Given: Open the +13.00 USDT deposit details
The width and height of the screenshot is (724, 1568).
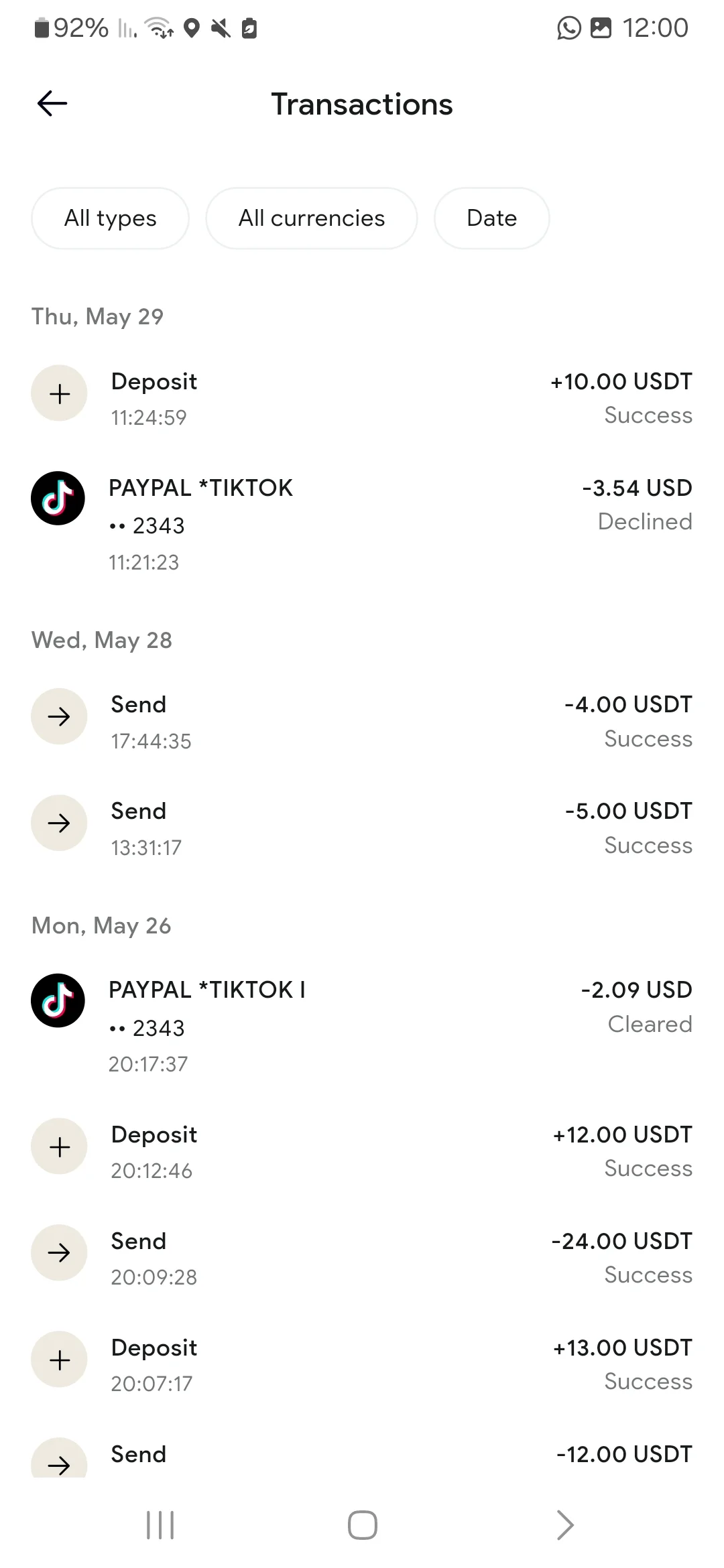Looking at the screenshot, I should point(362,1364).
